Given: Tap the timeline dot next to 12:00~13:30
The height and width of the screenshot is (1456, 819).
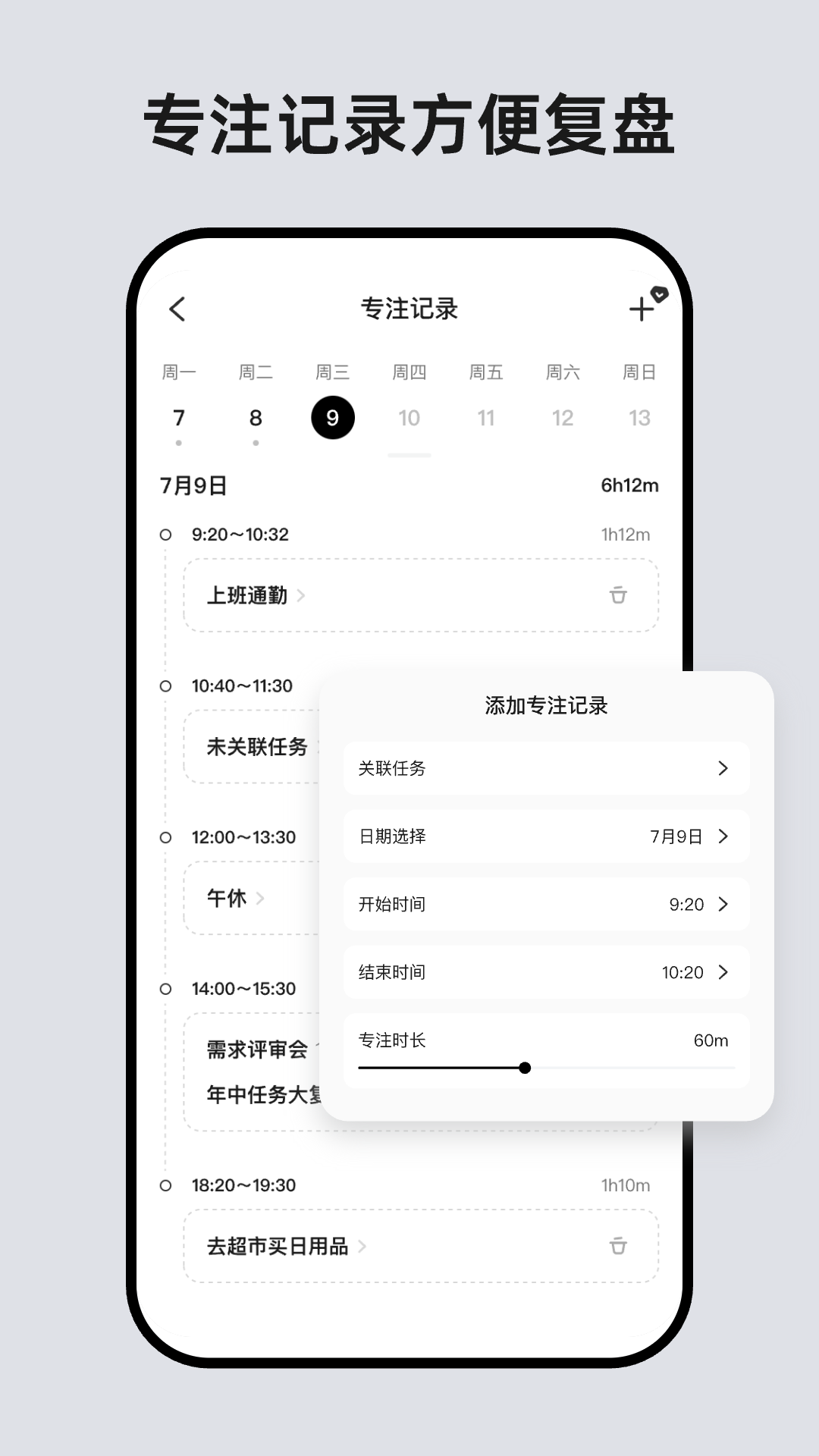Looking at the screenshot, I should 164,837.
